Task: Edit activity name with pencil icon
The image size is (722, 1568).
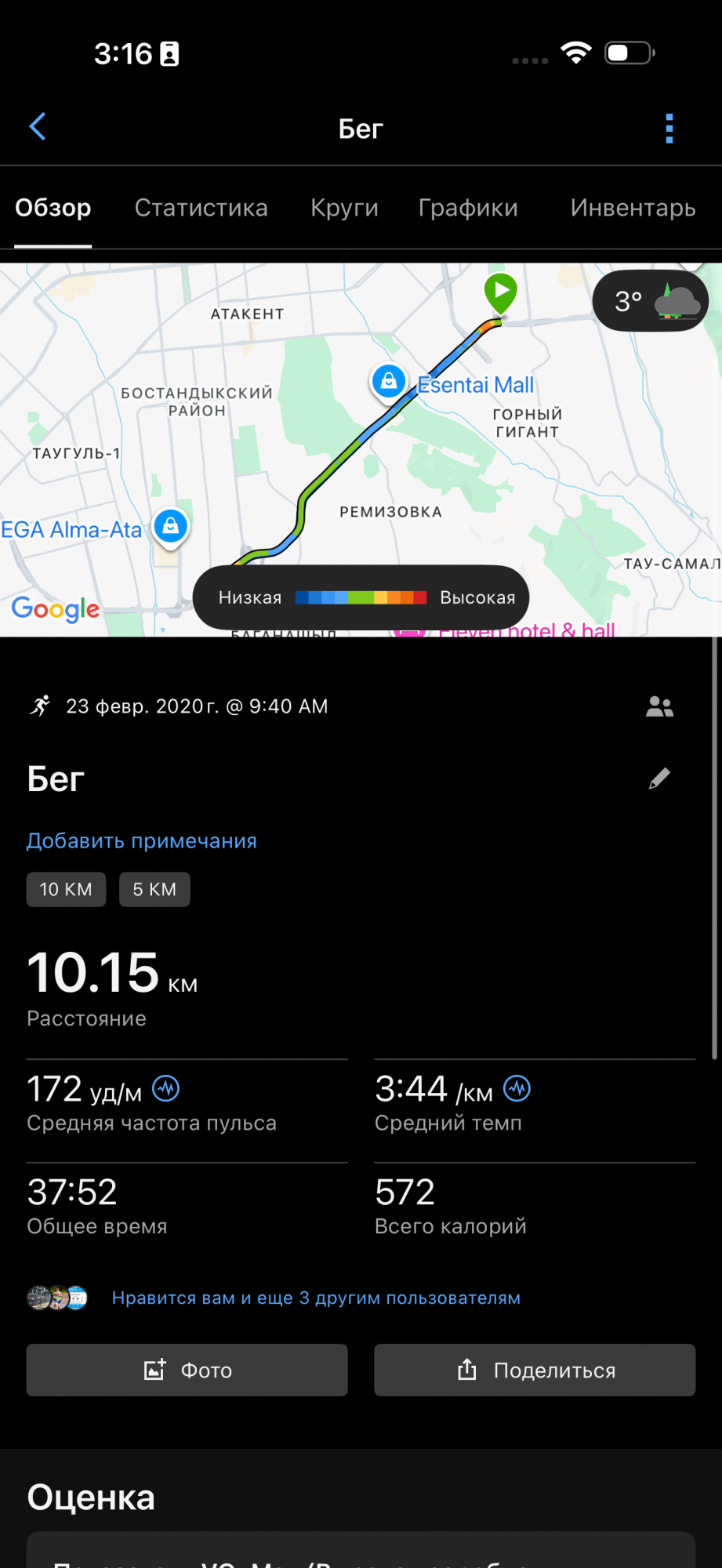Action: pyautogui.click(x=659, y=779)
